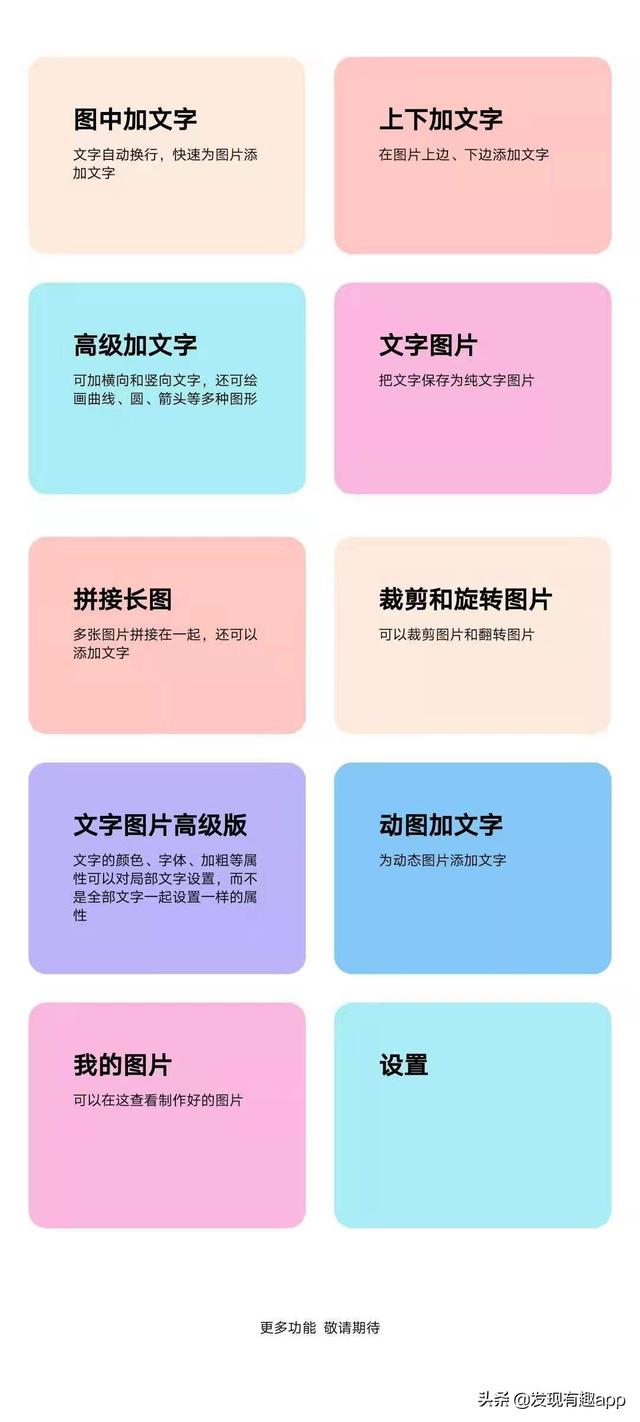View 我的图片 saved pictures
Viewport: 640px width, 1422px height.
tap(167, 1115)
